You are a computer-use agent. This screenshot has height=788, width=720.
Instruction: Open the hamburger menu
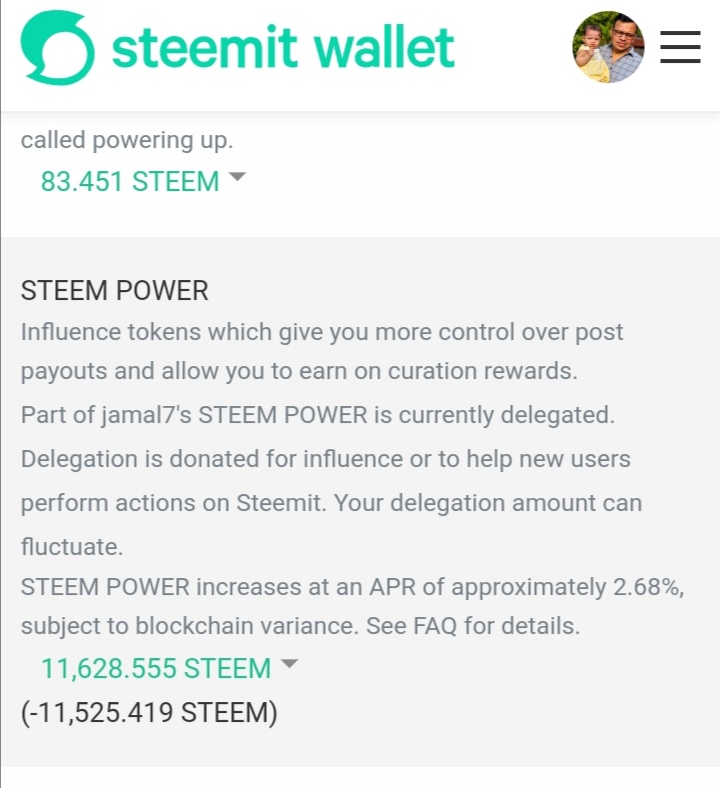[680, 47]
